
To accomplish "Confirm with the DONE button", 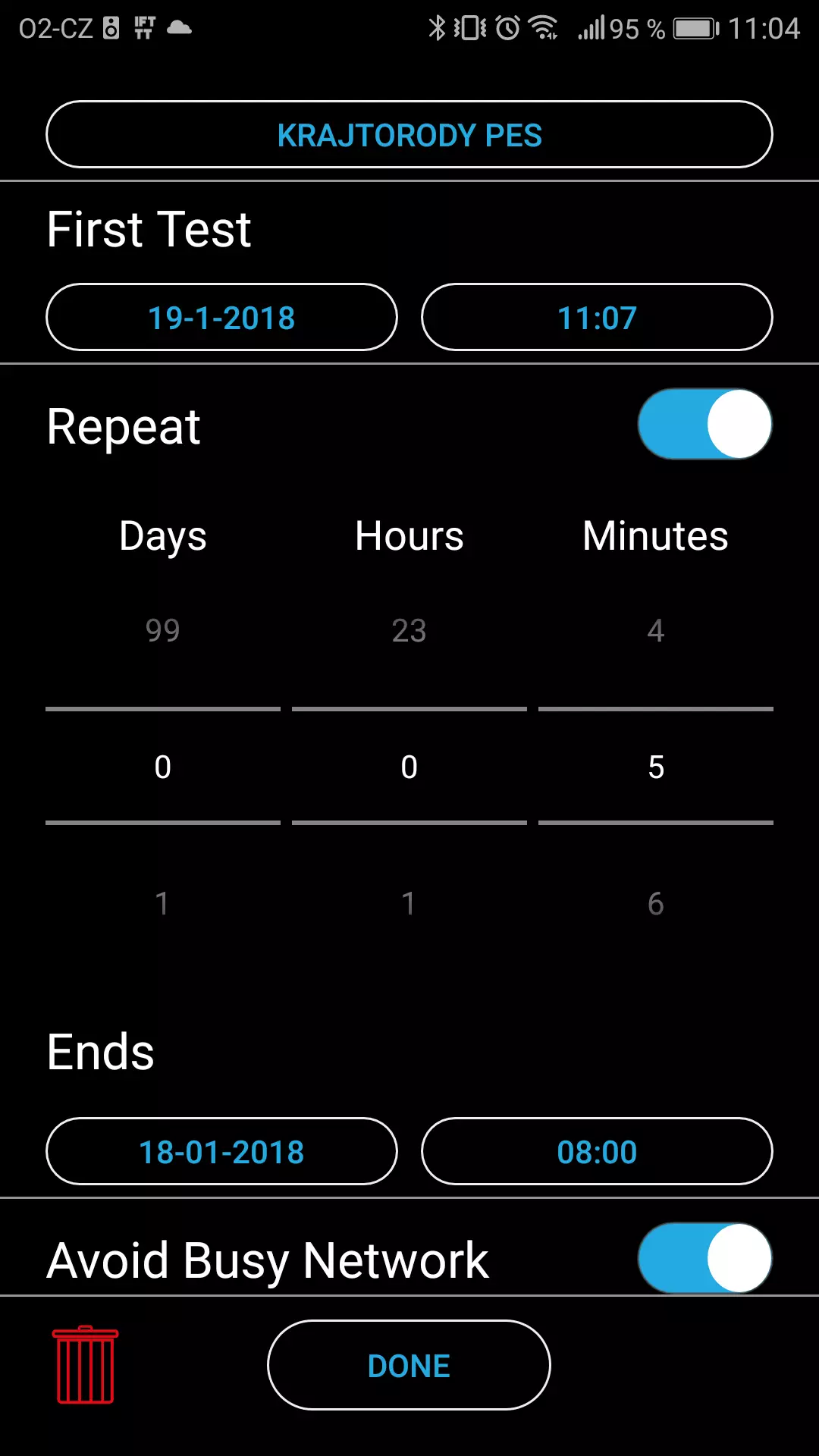I will [409, 1366].
